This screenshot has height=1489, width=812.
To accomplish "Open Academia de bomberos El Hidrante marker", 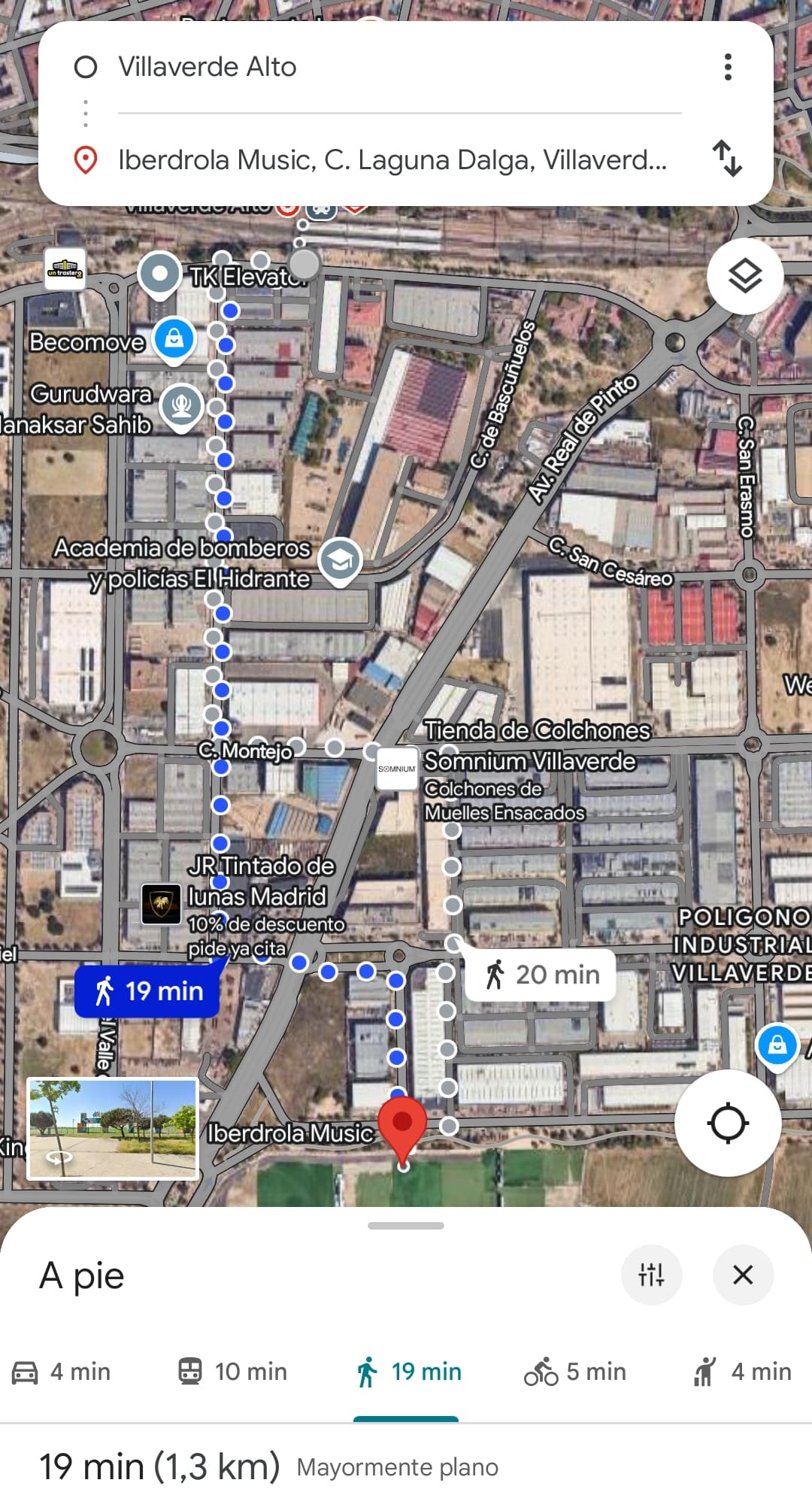I will pyautogui.click(x=340, y=560).
